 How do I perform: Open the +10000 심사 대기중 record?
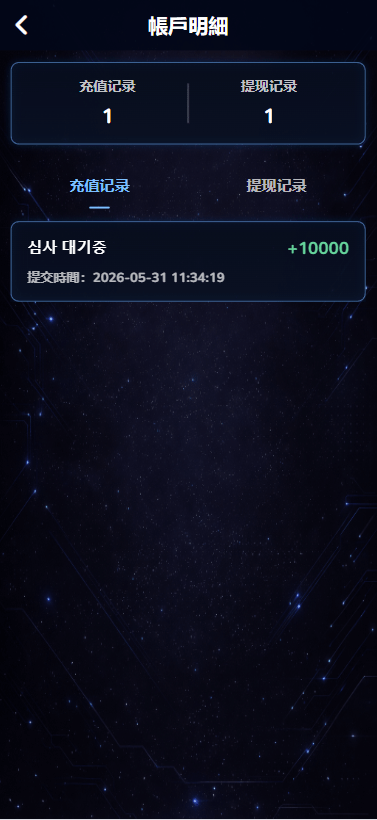pos(188,261)
